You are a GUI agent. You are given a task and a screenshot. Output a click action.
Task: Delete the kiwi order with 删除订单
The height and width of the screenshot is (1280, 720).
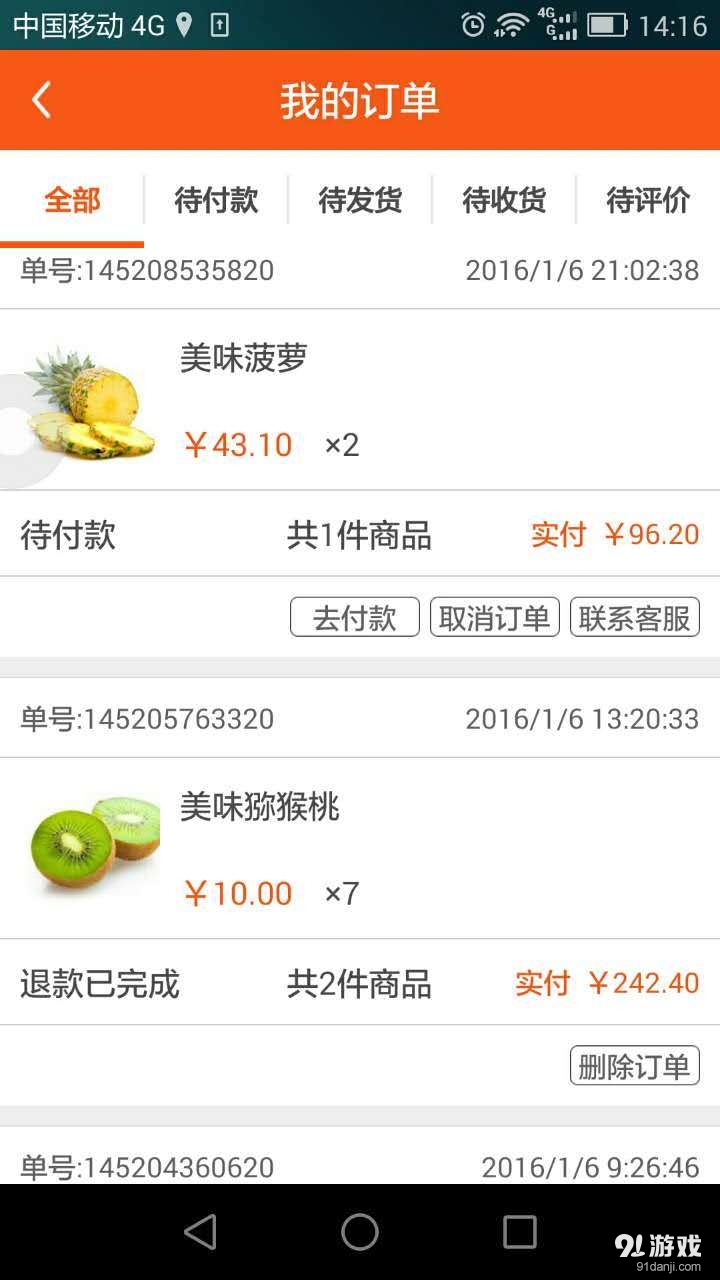[x=634, y=1065]
